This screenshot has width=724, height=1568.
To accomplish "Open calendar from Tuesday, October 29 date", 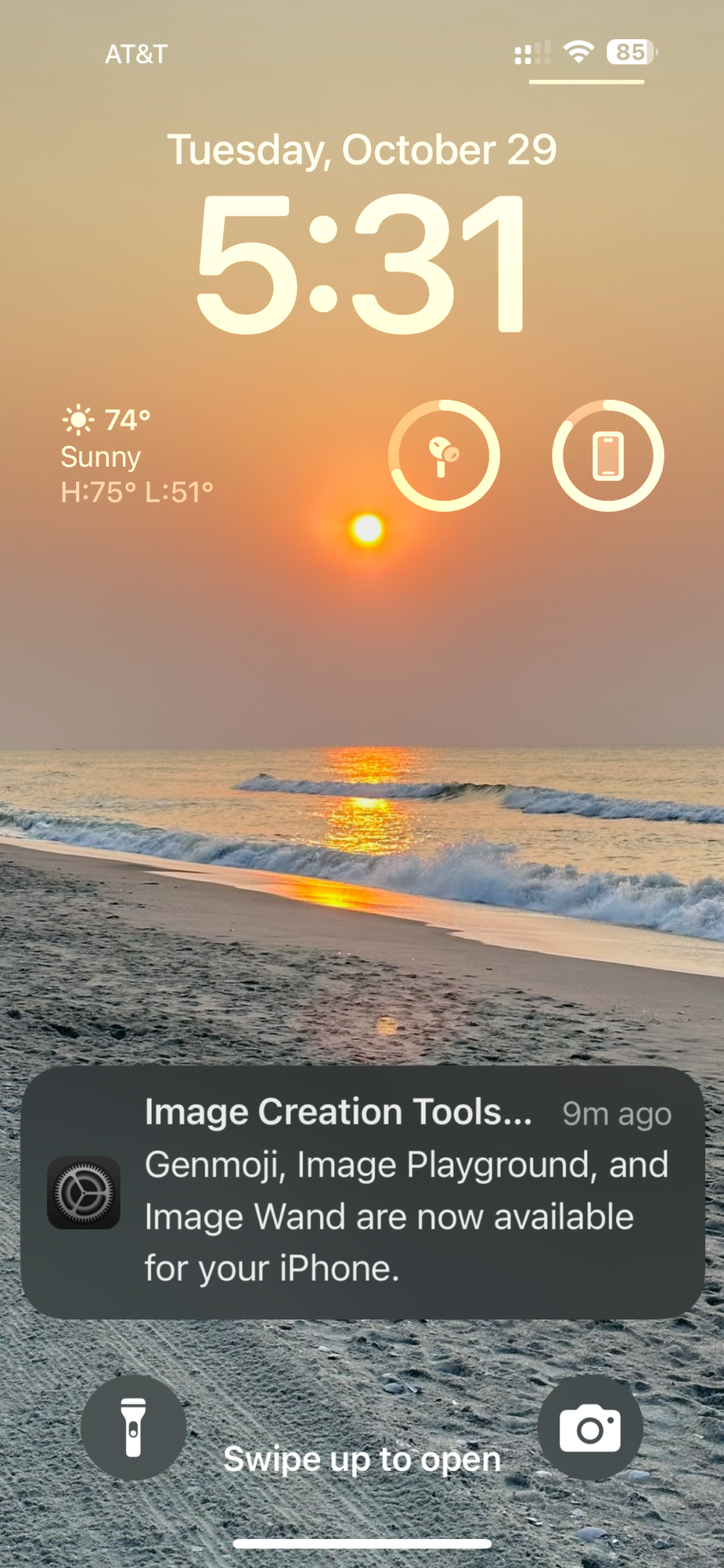I will [362, 150].
